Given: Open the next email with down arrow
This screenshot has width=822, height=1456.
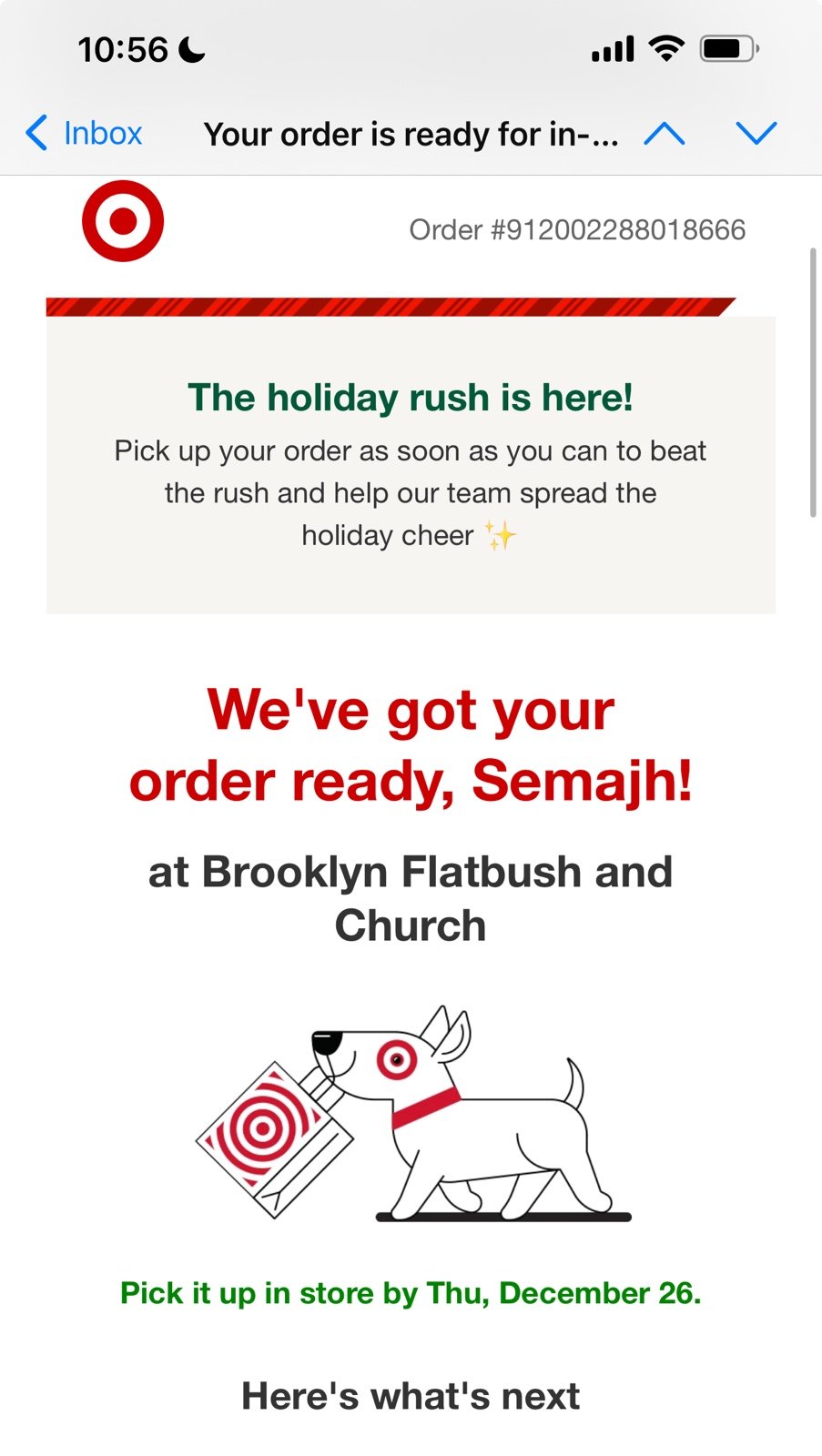Looking at the screenshot, I should pyautogui.click(x=756, y=134).
